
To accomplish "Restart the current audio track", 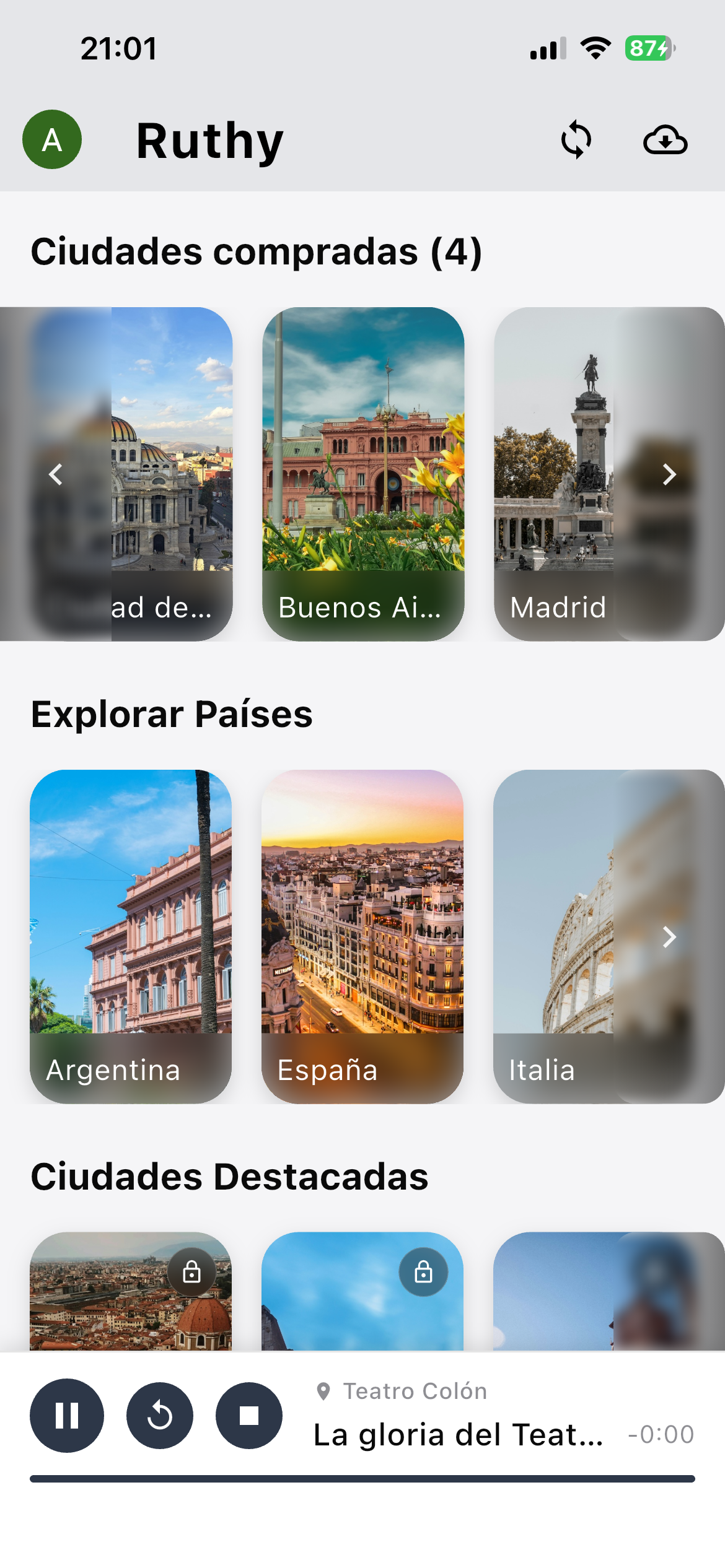I will (160, 1415).
